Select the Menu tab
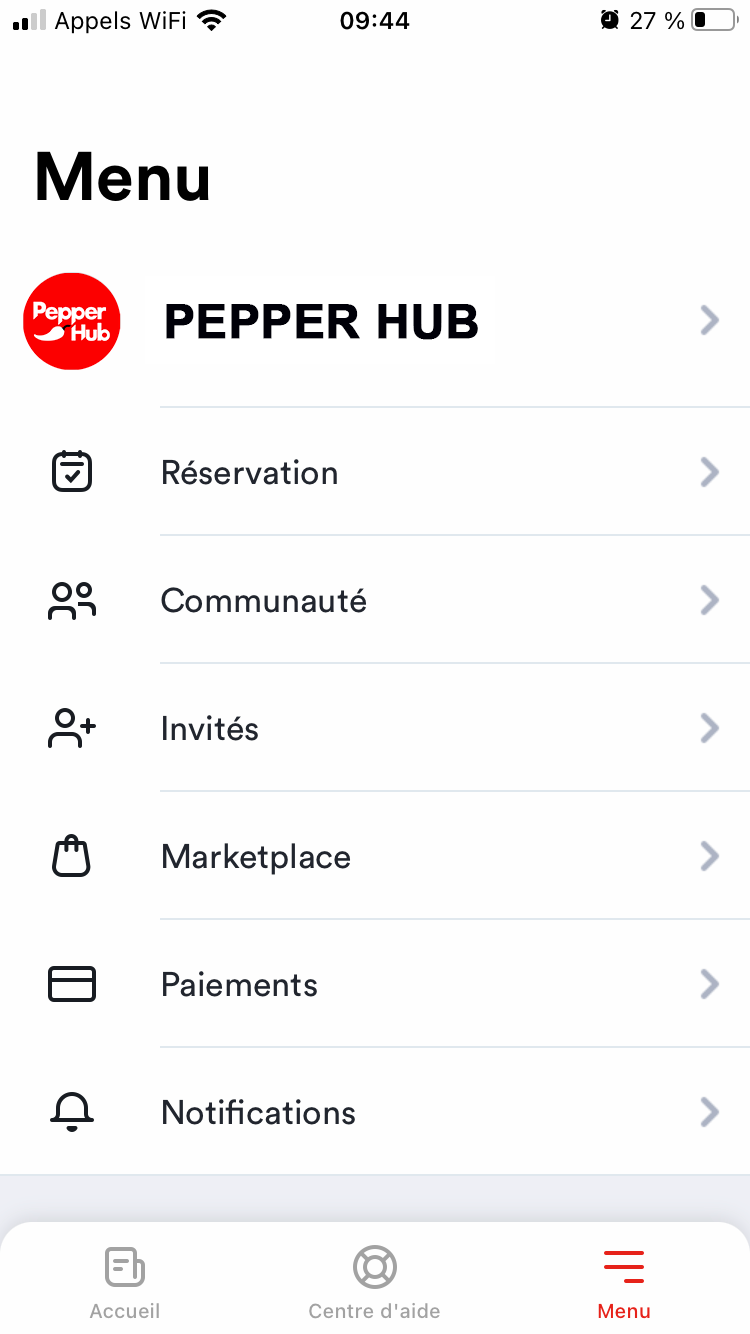750x1334 pixels. (x=624, y=1282)
